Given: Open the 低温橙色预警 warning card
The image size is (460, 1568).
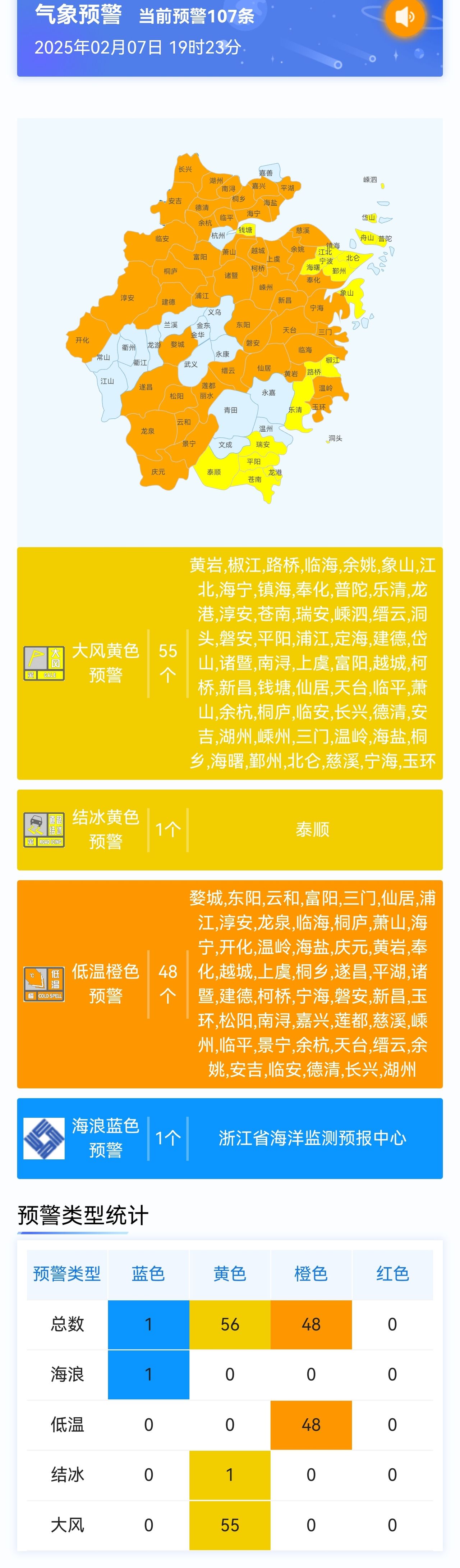Looking at the screenshot, I should (x=229, y=983).
